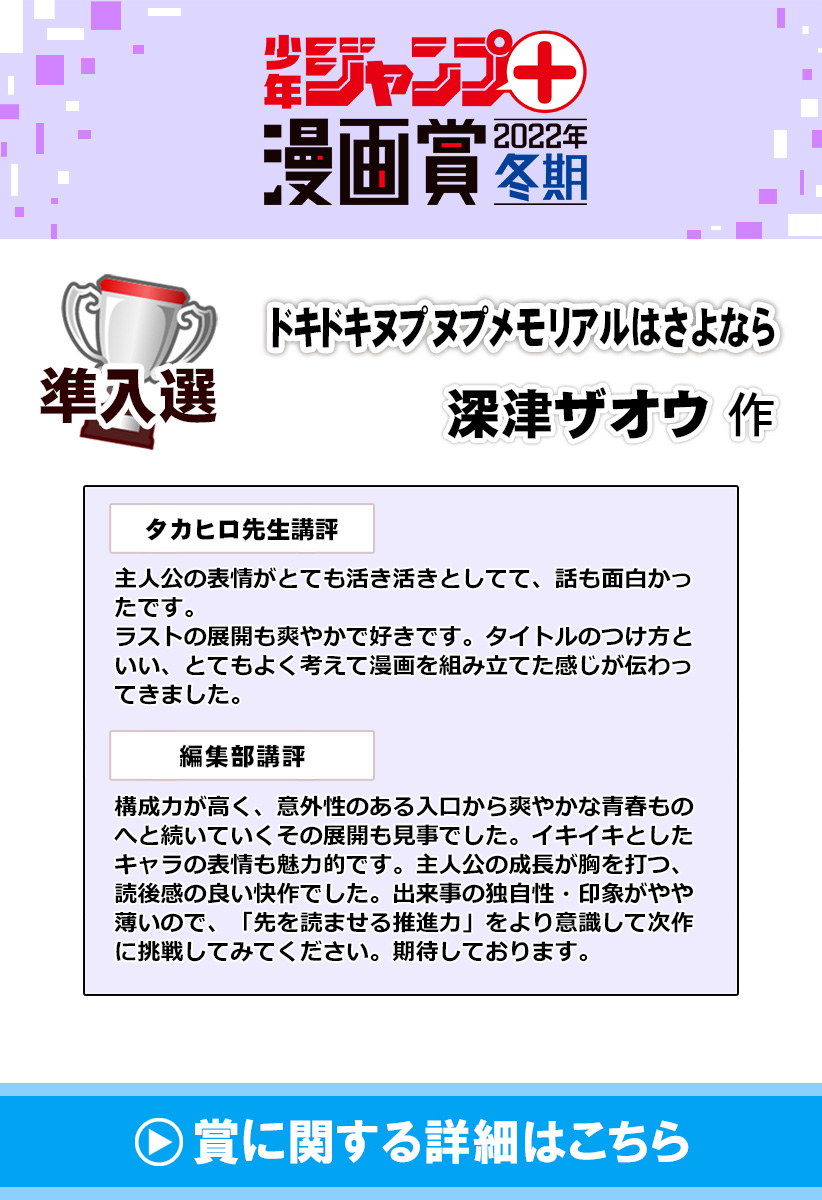Image resolution: width=822 pixels, height=1200 pixels.
Task: Open the award details button 賞に関する詳細はこちら
Action: [x=411, y=1140]
